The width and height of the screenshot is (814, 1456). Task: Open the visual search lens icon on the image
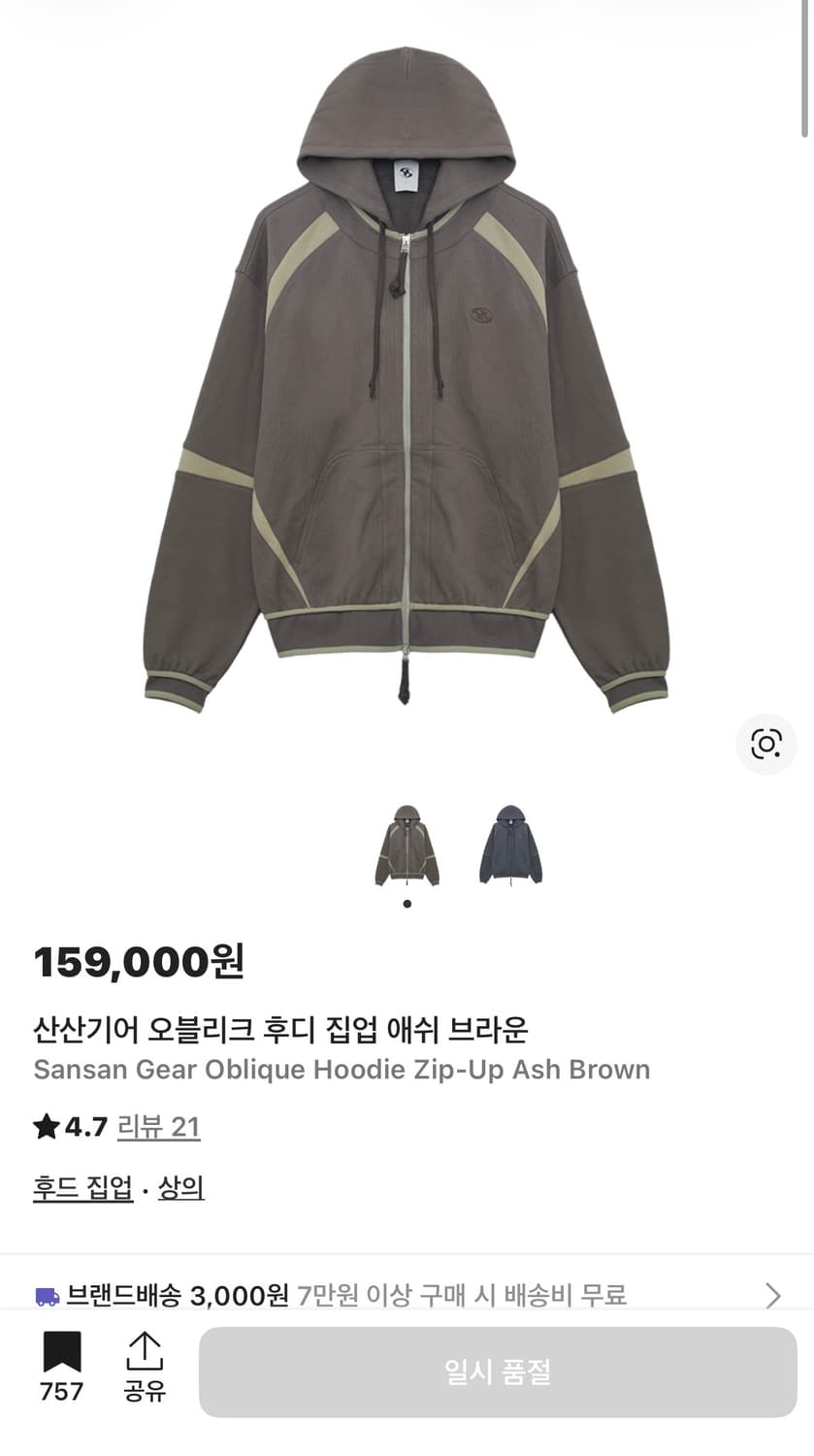pyautogui.click(x=766, y=744)
